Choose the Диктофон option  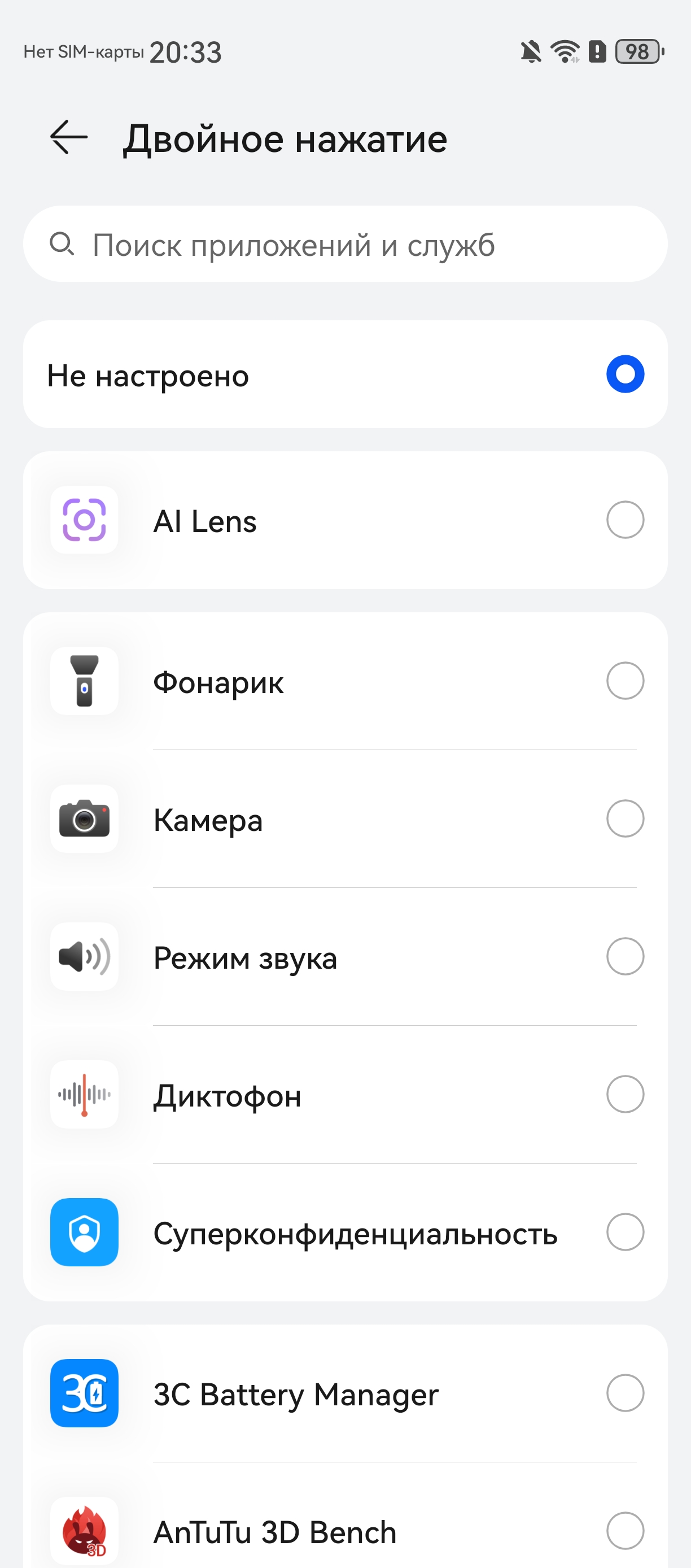click(x=625, y=1095)
